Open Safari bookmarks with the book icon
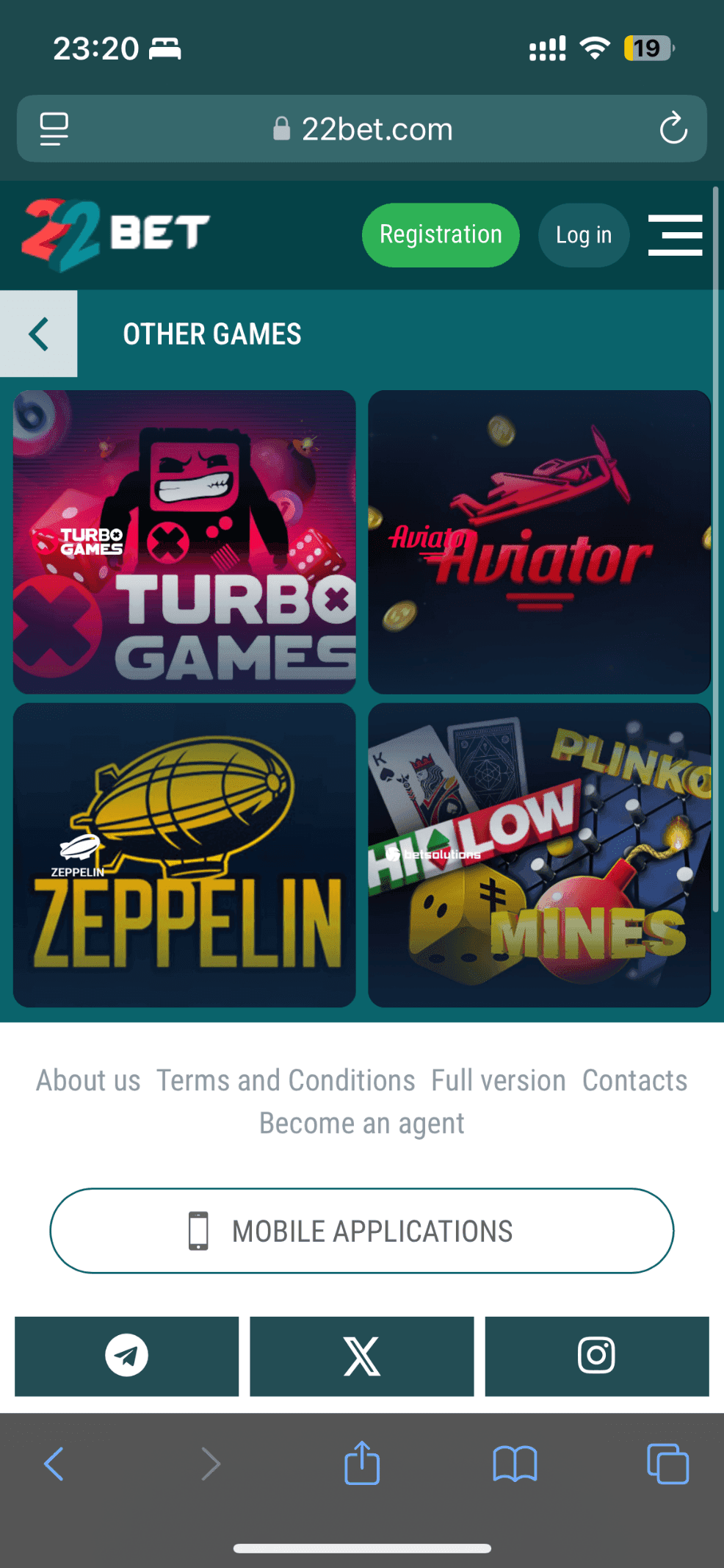 [x=514, y=1463]
